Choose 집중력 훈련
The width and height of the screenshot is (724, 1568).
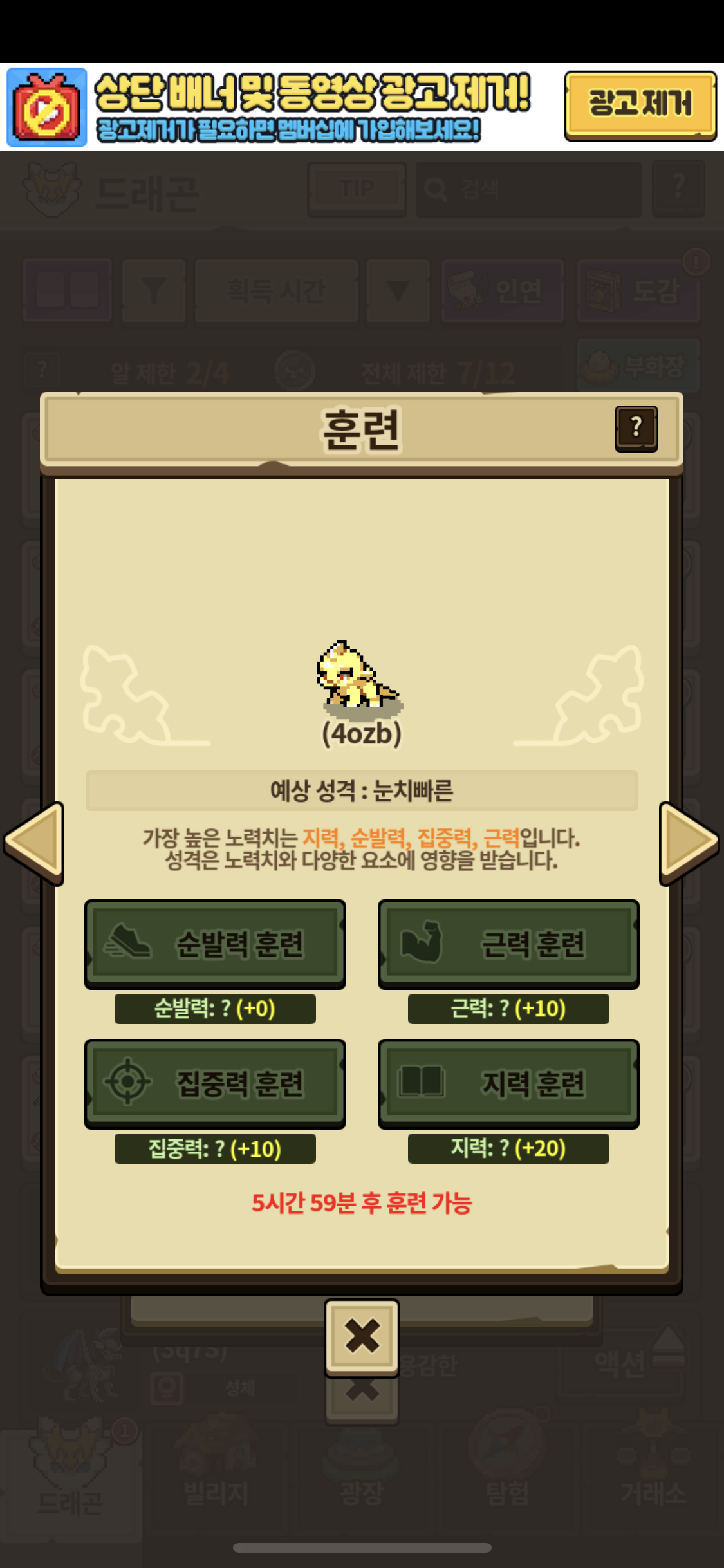(x=215, y=1083)
